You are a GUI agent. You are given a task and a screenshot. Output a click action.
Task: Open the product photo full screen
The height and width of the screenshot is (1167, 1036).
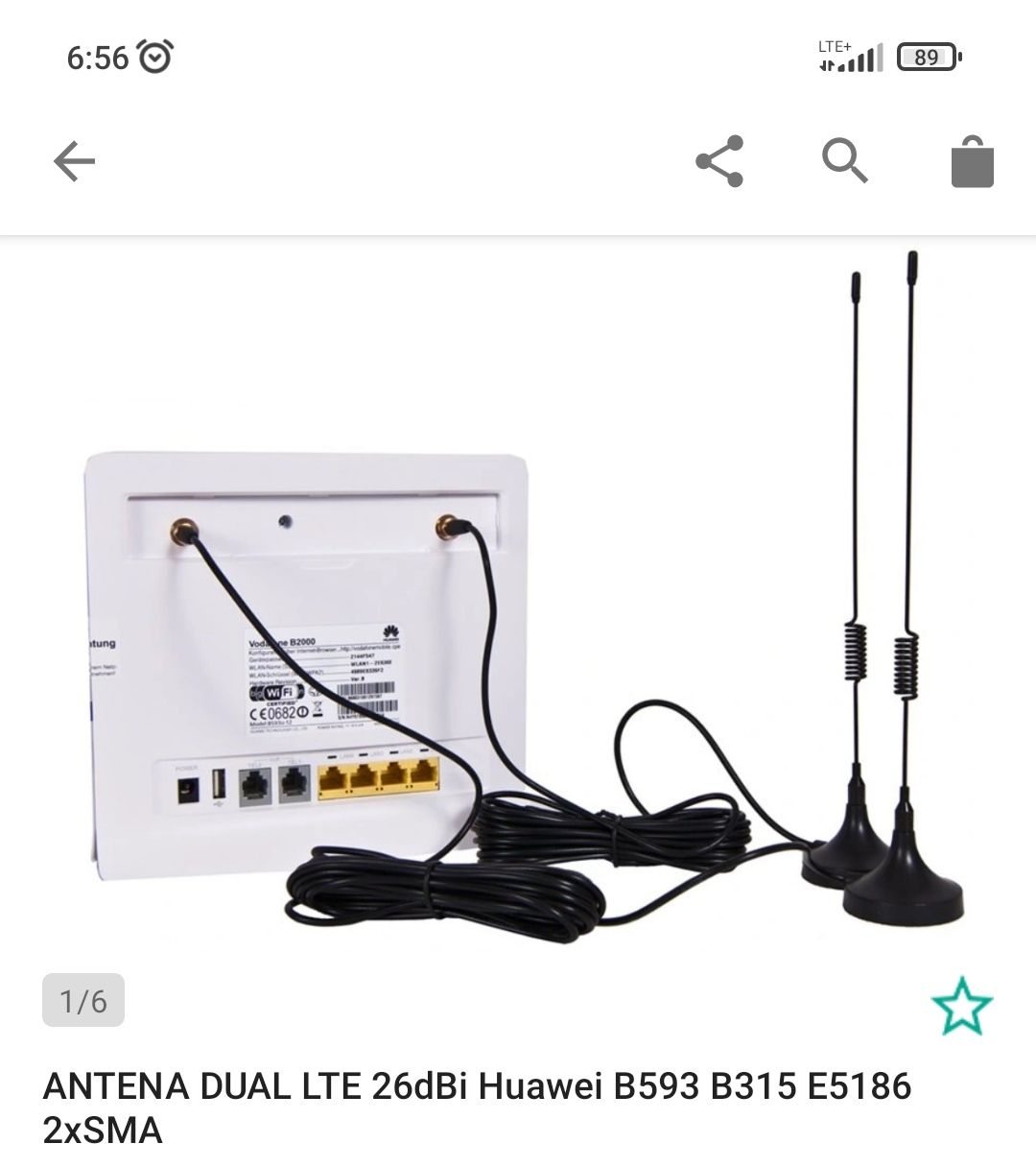518,614
